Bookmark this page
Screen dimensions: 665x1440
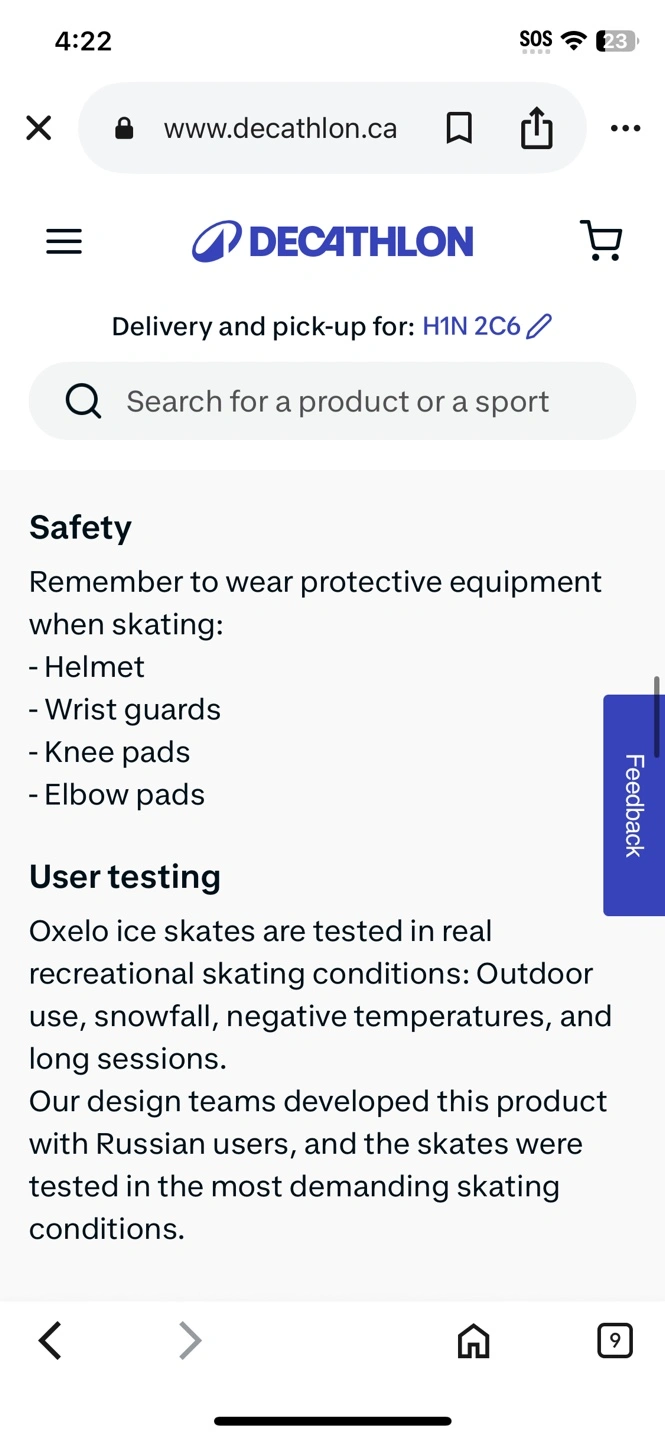click(459, 128)
